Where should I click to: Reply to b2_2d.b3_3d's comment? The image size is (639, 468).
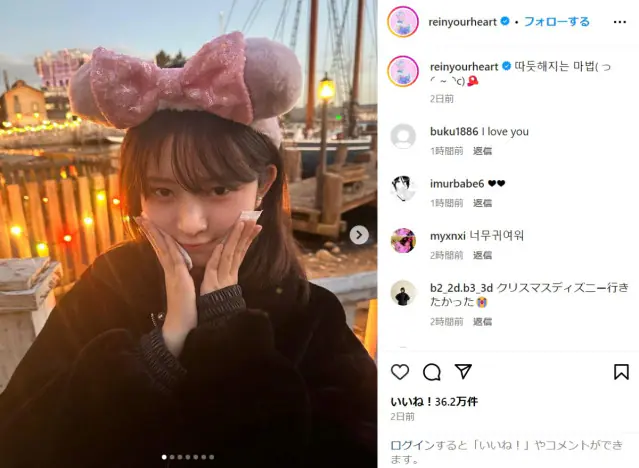pyautogui.click(x=482, y=321)
